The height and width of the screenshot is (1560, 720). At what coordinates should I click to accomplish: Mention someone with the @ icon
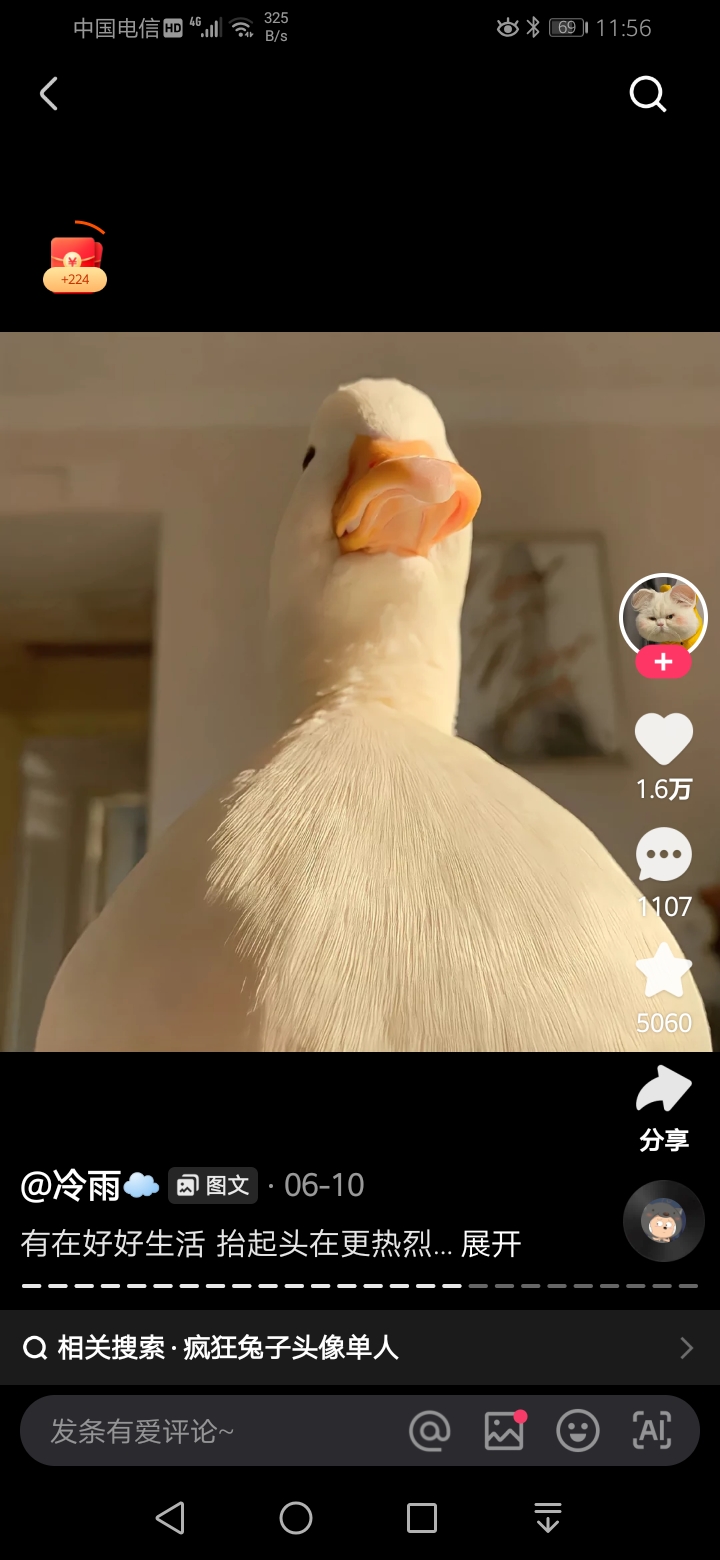point(430,1431)
